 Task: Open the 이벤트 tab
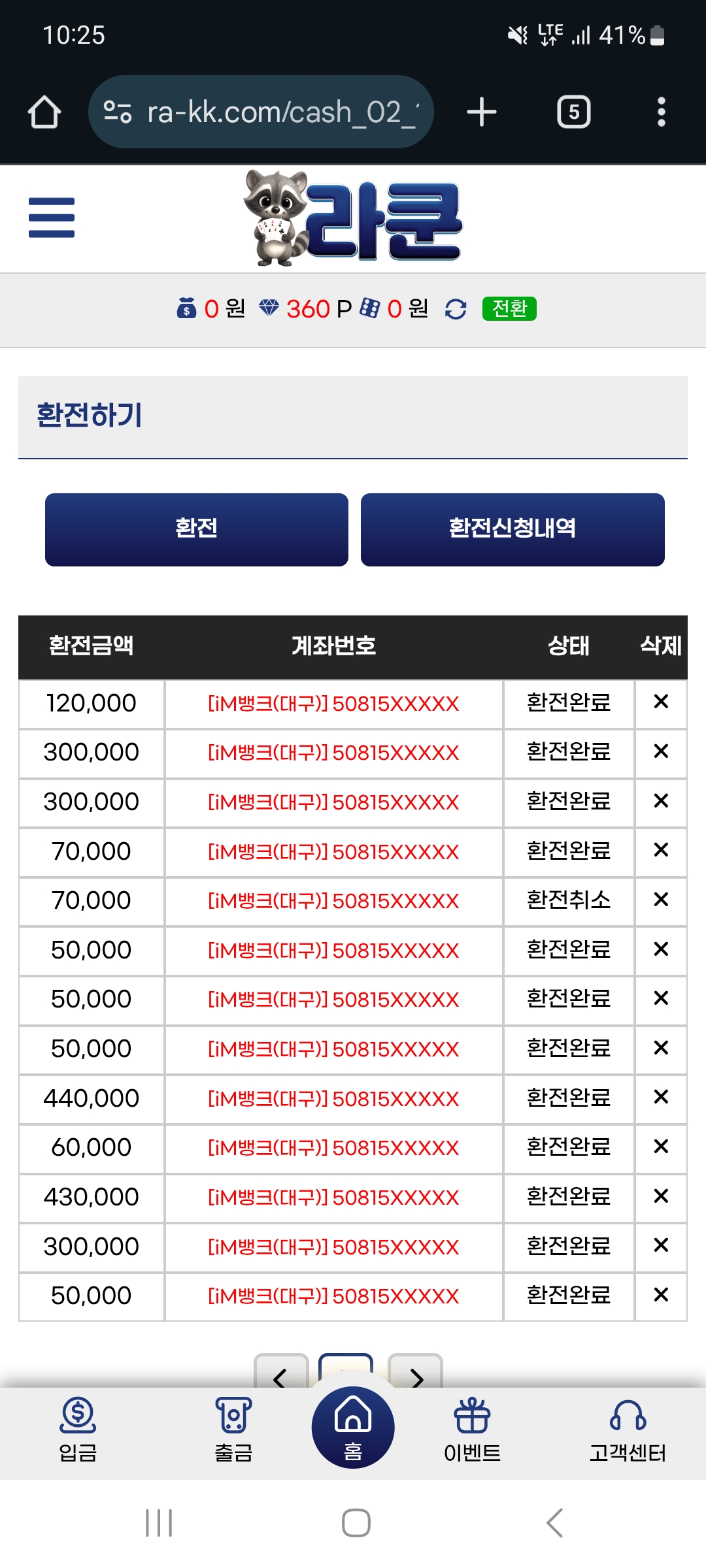coord(472,1429)
